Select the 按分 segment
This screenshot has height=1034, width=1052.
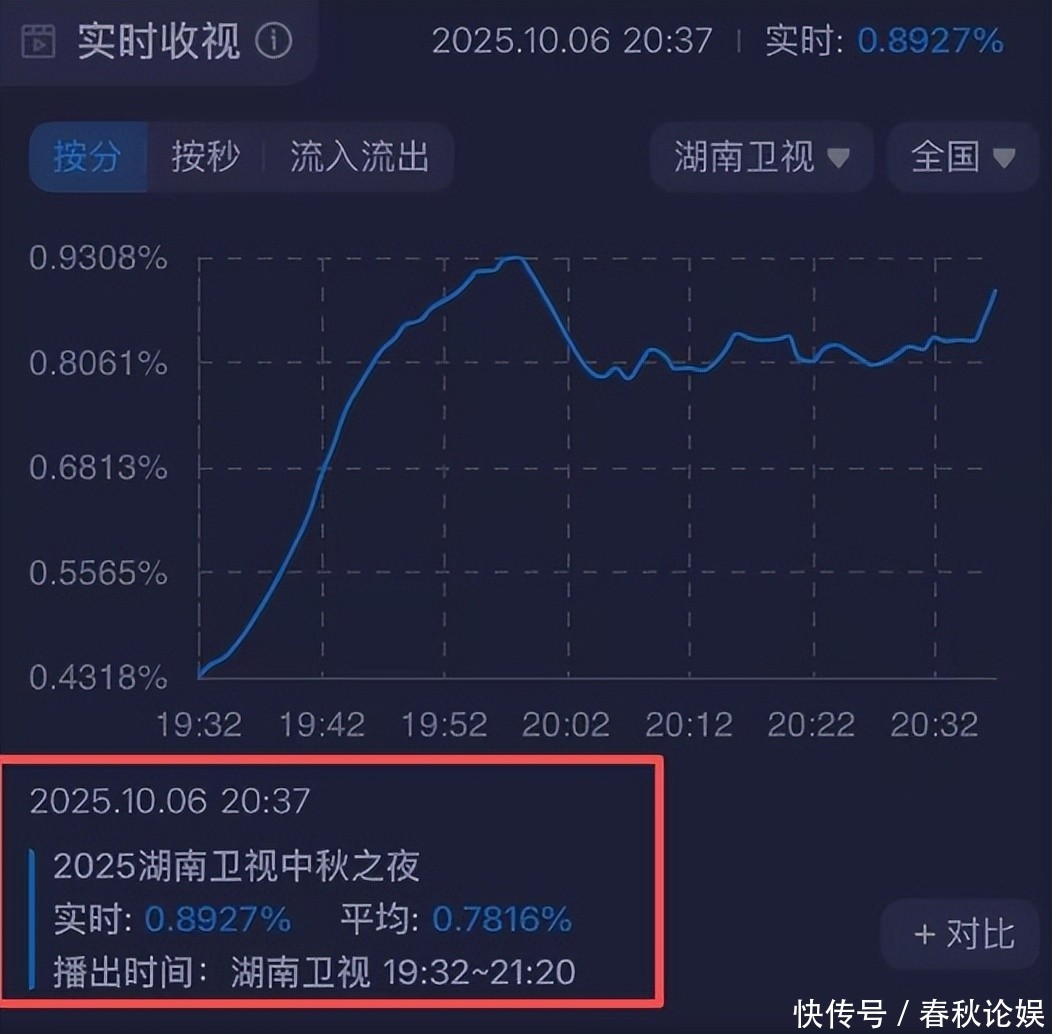tap(87, 157)
